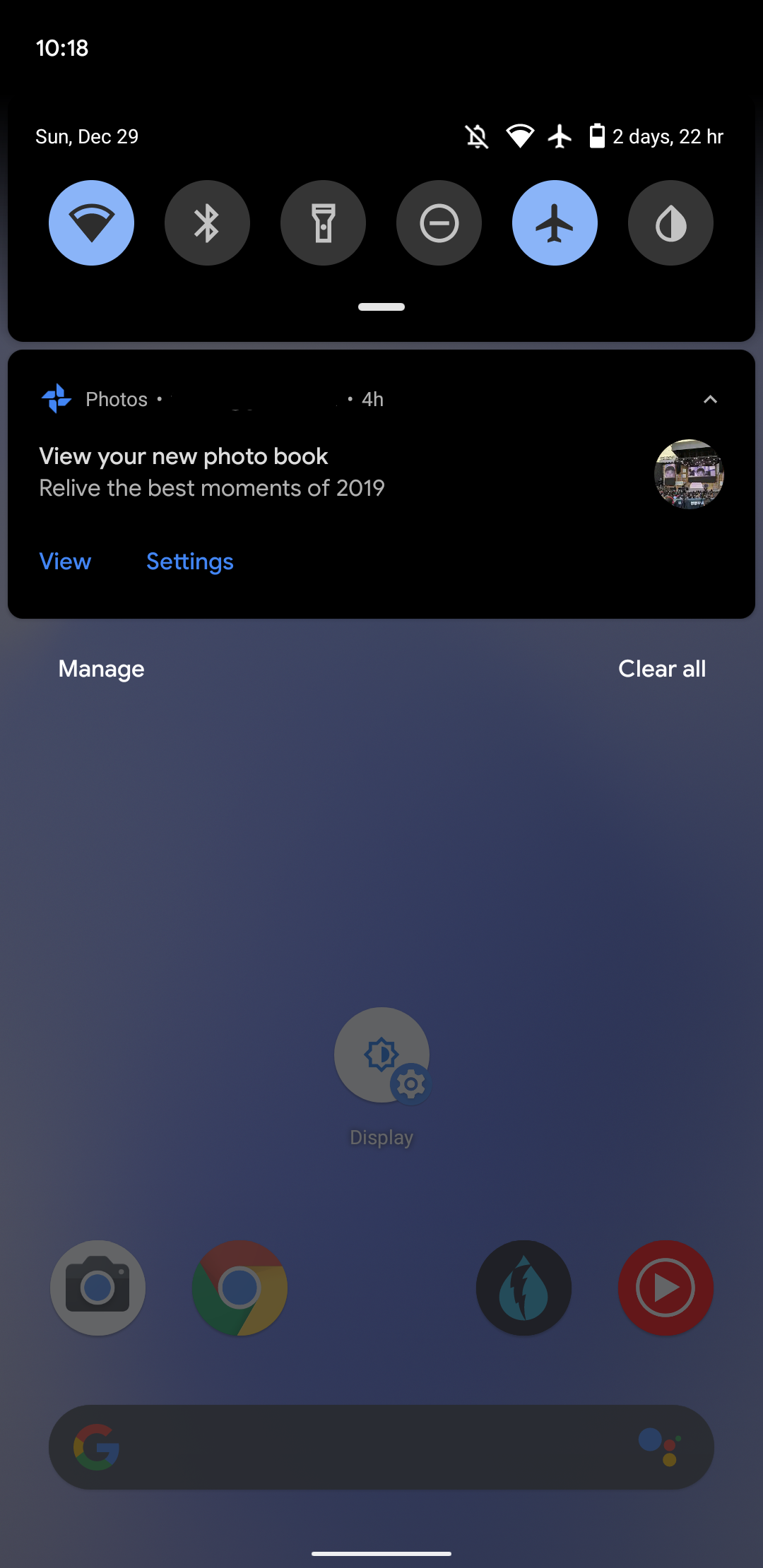The width and height of the screenshot is (763, 1568).
Task: Tap the photo book thumbnail preview
Action: pos(689,475)
